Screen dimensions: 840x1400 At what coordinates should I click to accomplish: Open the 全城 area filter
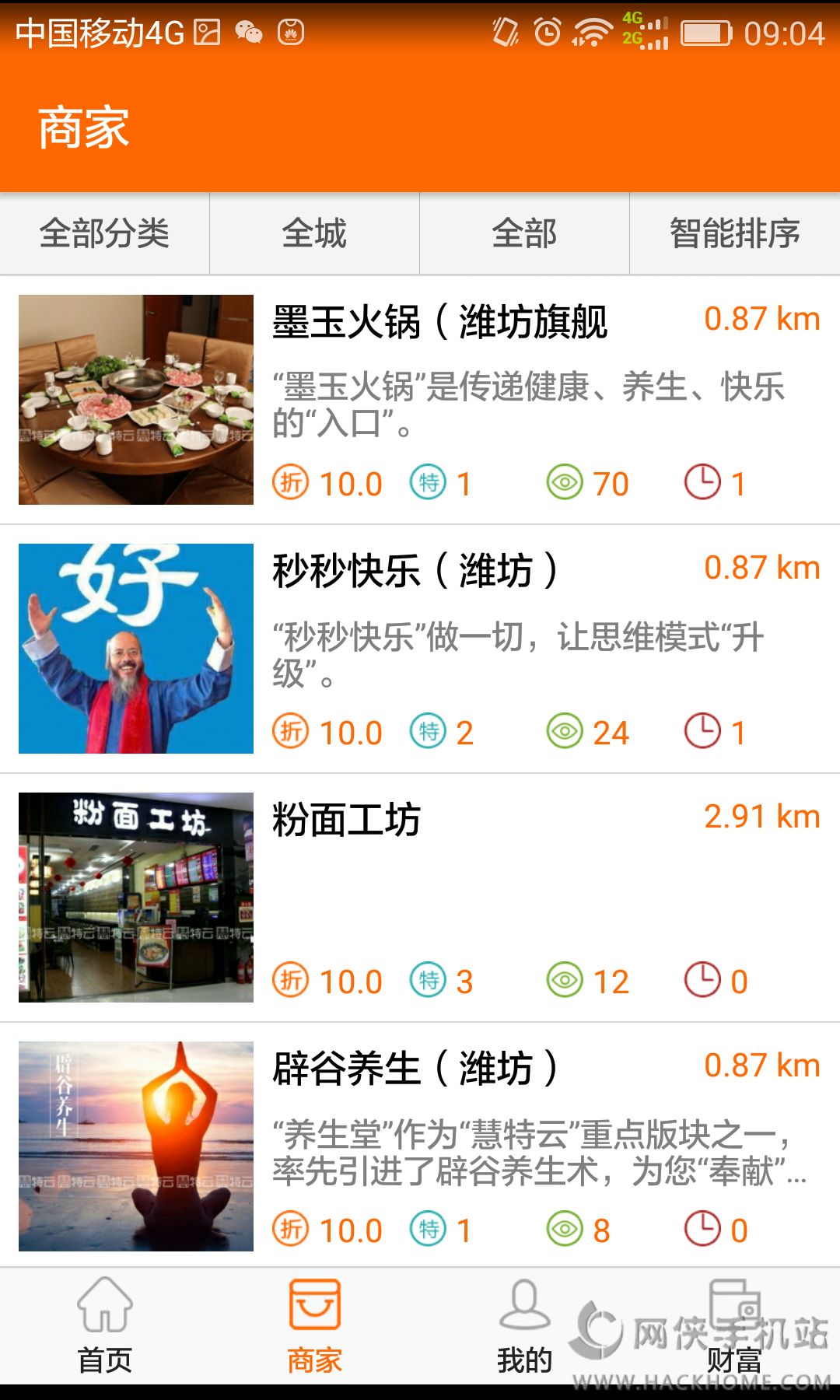(314, 233)
